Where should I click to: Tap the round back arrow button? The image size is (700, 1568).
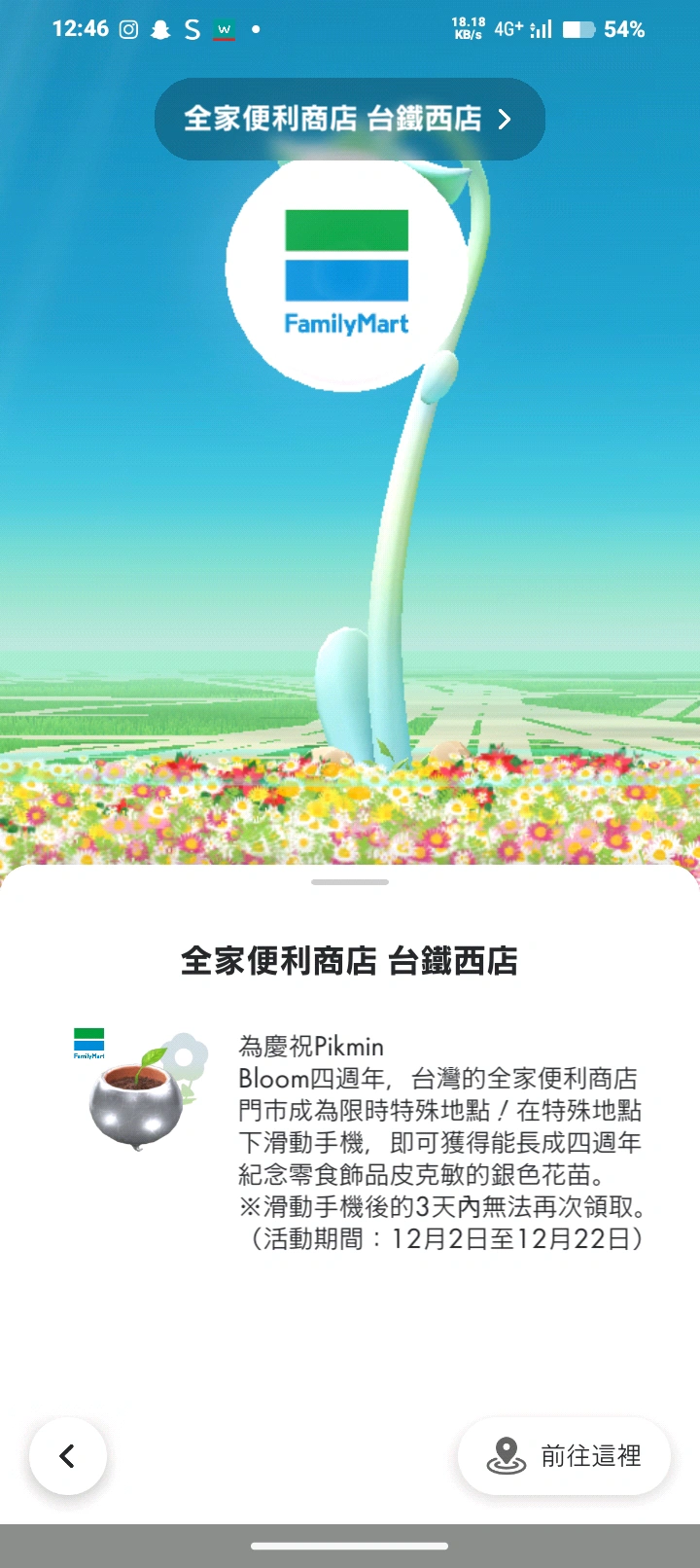coord(68,1455)
